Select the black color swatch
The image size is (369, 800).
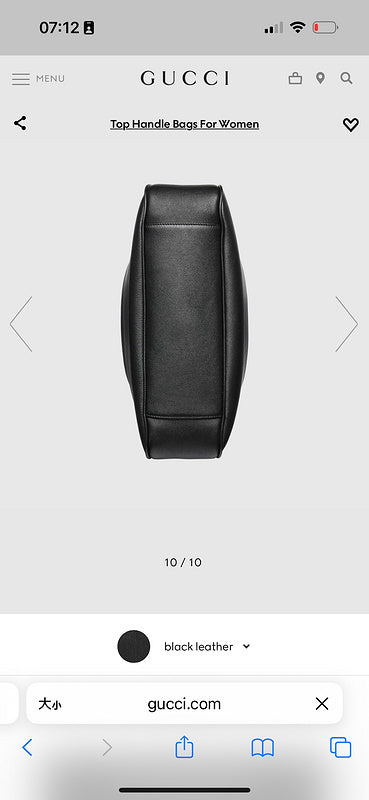(x=134, y=646)
